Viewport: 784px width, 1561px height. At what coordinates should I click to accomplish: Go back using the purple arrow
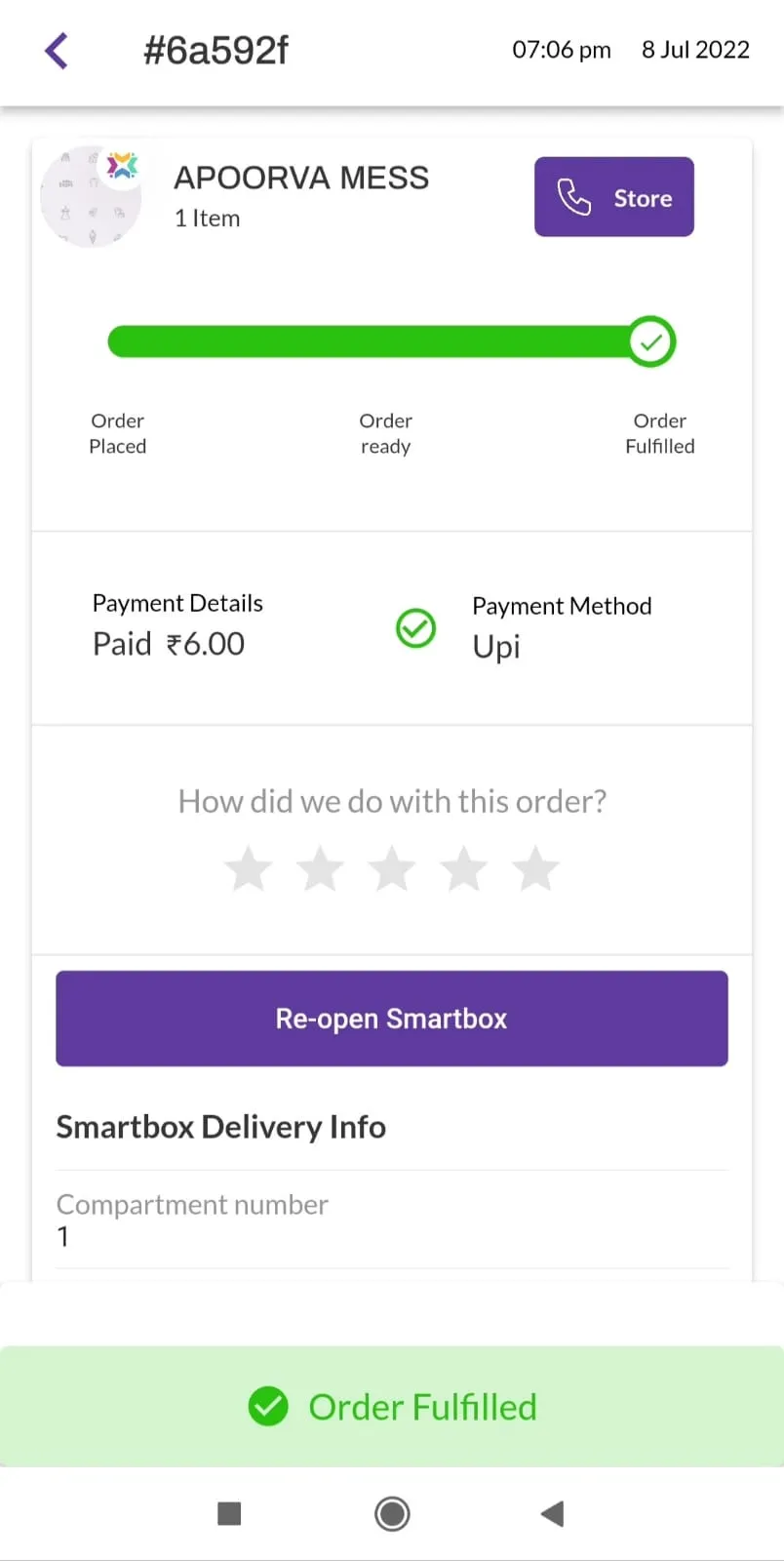coord(57,51)
